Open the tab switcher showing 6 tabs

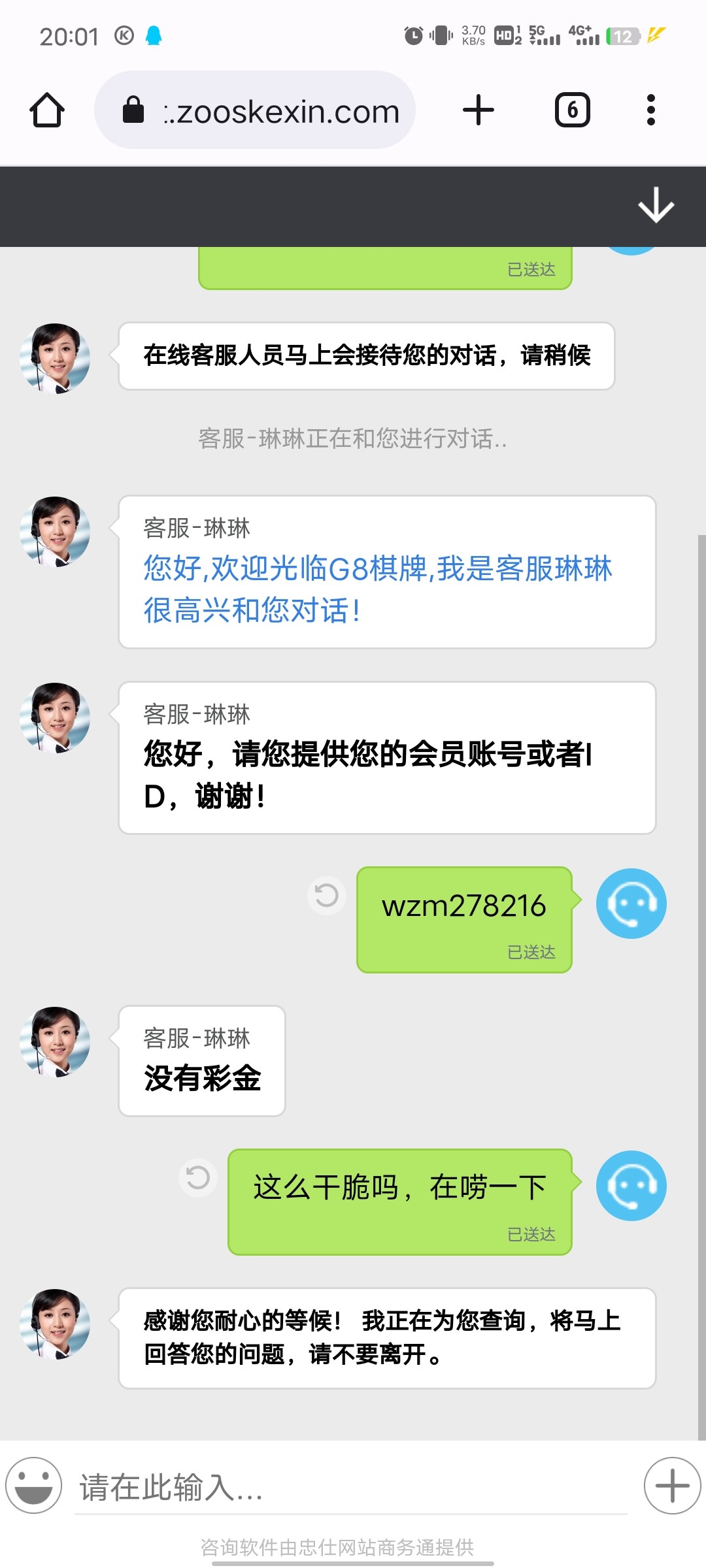[572, 110]
